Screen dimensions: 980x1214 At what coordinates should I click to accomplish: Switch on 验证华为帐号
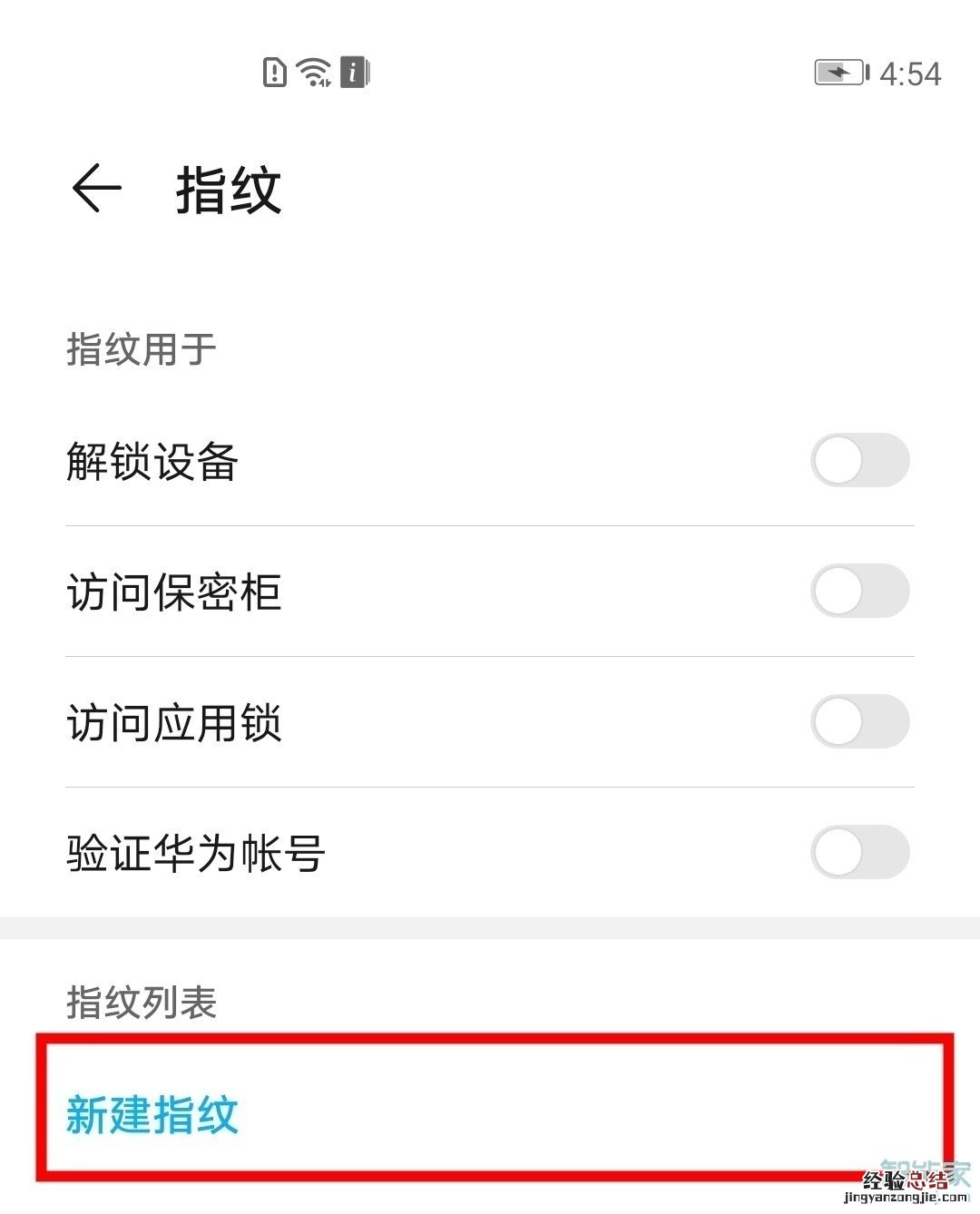(859, 853)
